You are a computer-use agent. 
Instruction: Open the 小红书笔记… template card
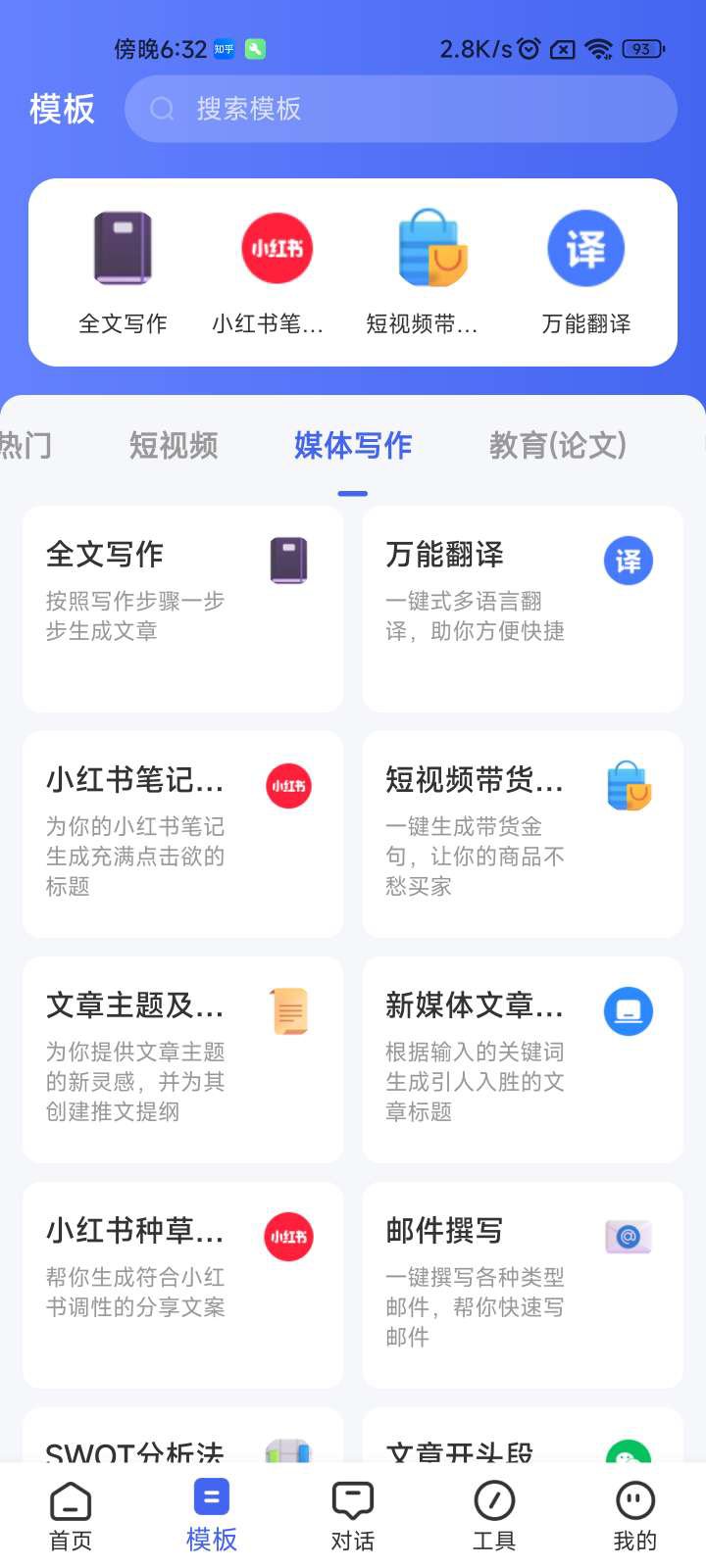(182, 834)
